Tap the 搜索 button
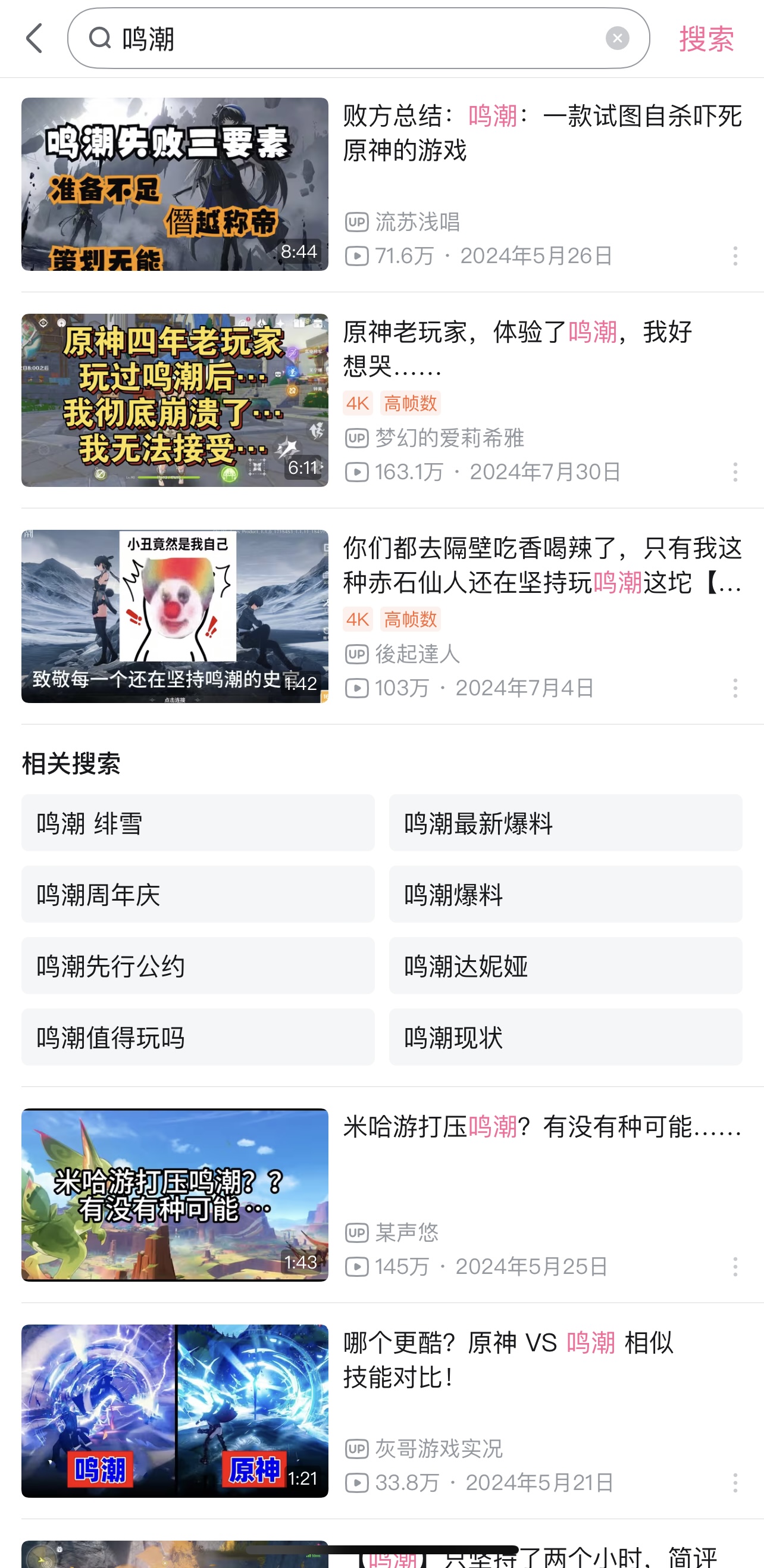Image resolution: width=764 pixels, height=1568 pixels. pyautogui.click(x=706, y=39)
